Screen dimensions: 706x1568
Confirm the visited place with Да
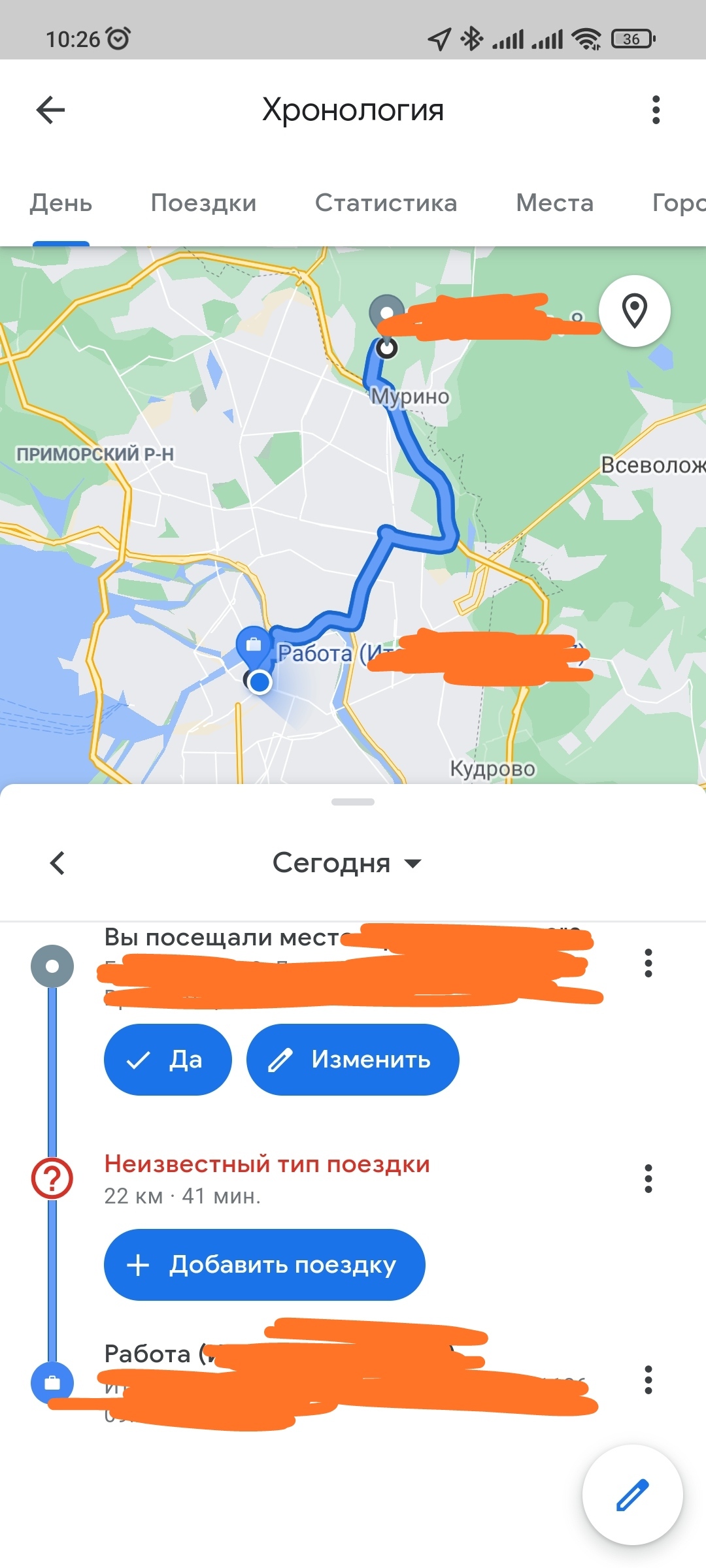tap(167, 1060)
